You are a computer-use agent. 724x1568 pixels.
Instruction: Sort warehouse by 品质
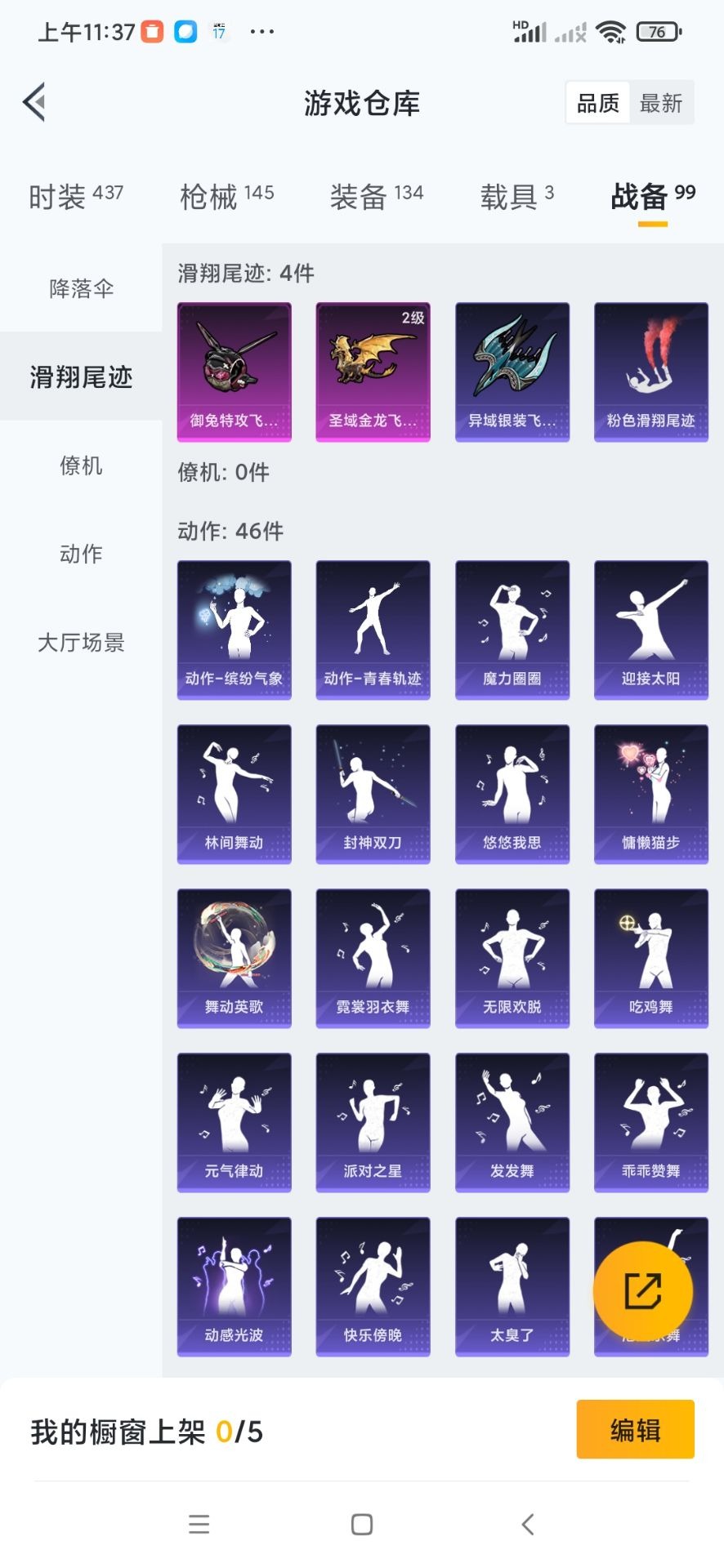point(598,103)
